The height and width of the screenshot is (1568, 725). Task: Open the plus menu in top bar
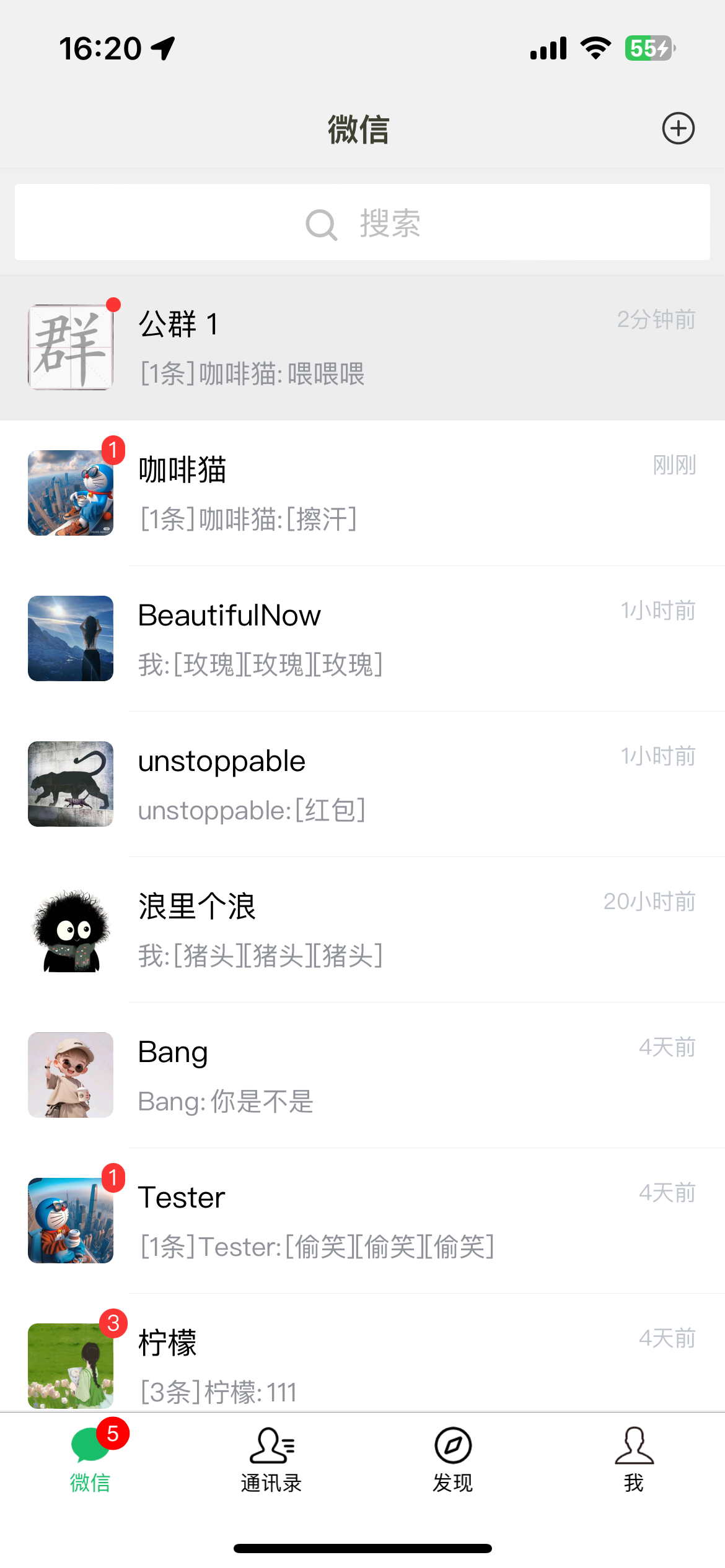click(x=678, y=128)
